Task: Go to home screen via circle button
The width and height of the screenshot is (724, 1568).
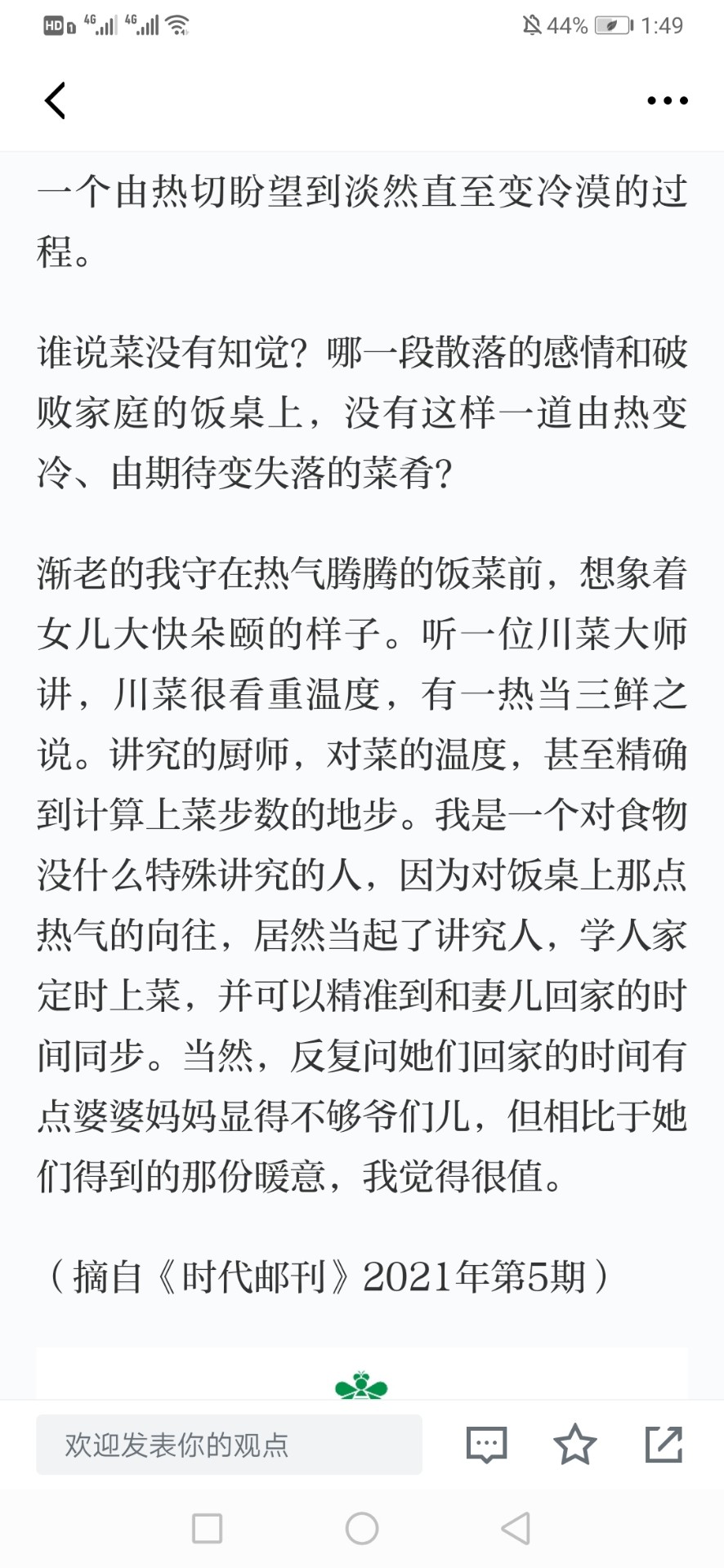Action: click(362, 1528)
